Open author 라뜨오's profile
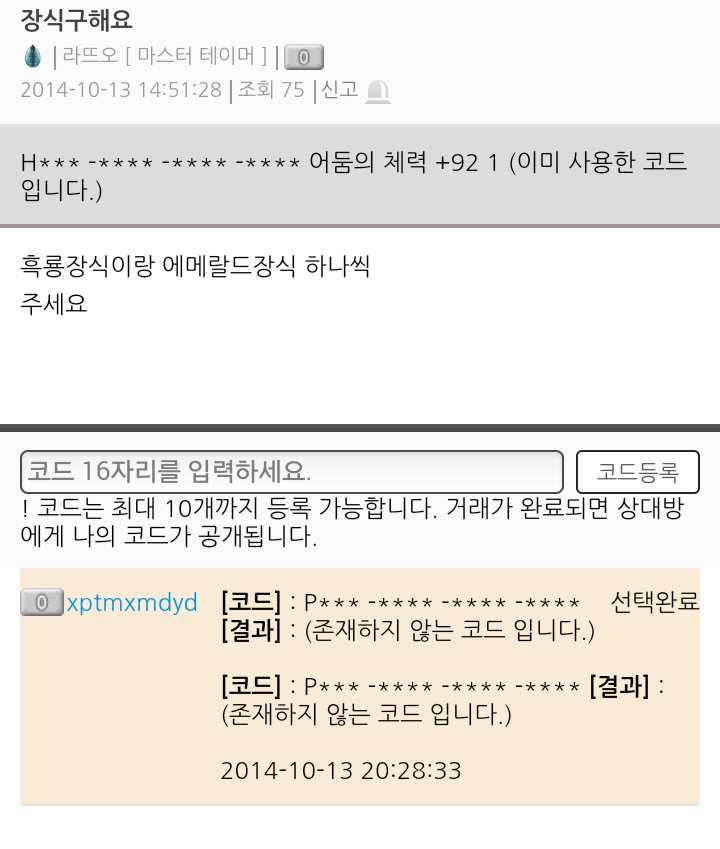Screen dimensions: 720x849 tap(90, 56)
